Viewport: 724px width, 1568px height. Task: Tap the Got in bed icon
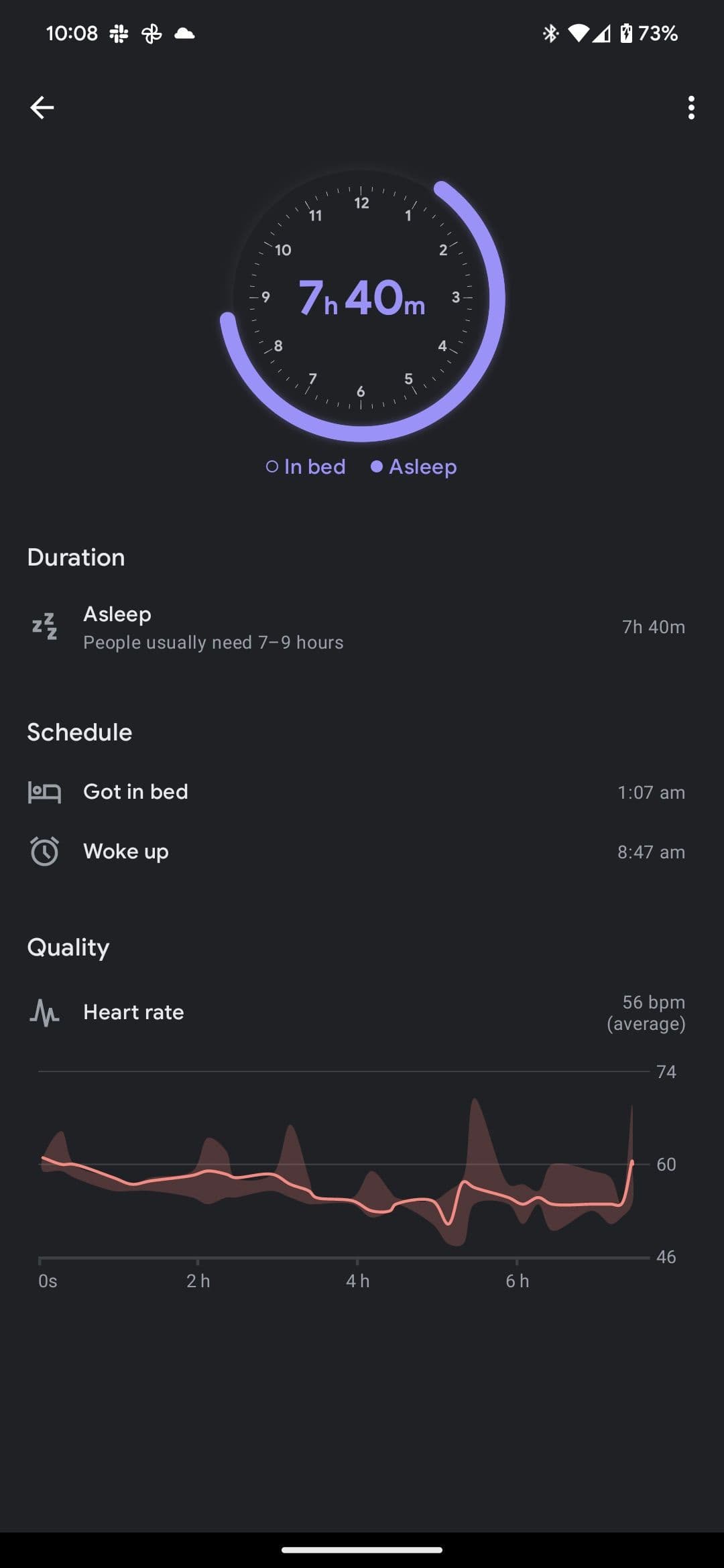pos(44,792)
